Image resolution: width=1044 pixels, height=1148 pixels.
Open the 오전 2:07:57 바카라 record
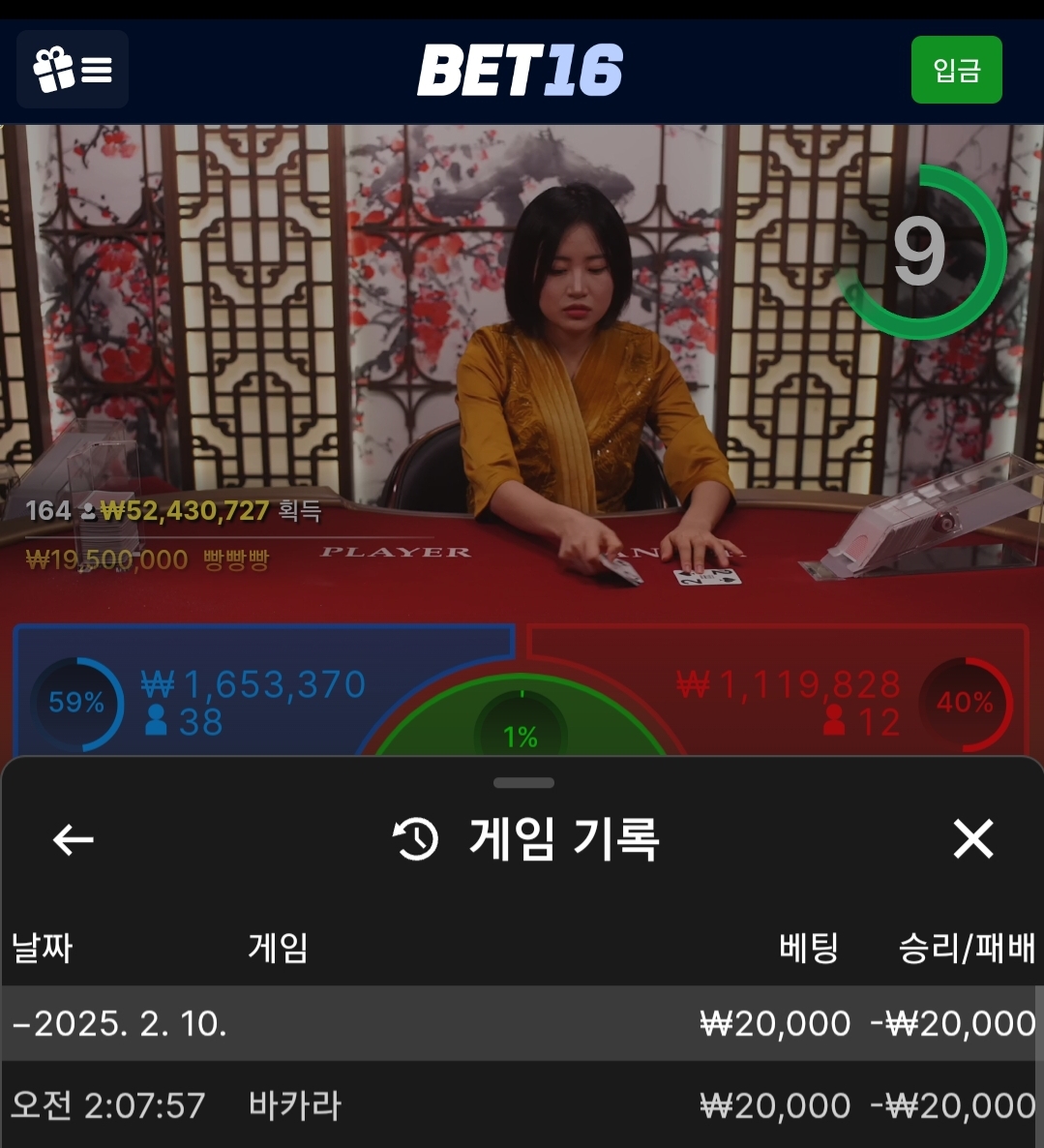pyautogui.click(x=521, y=1105)
